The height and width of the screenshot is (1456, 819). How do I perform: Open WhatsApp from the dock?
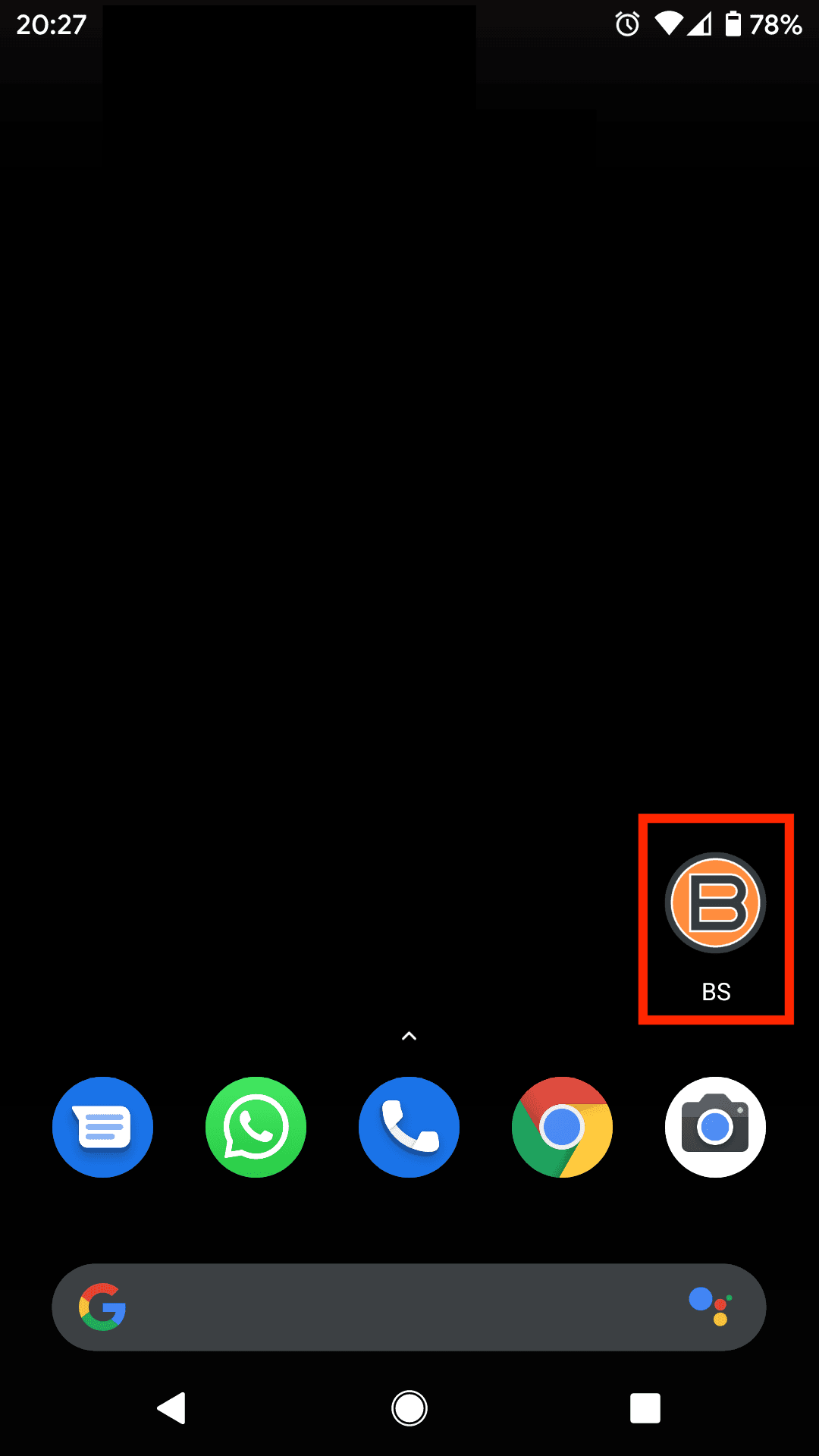[x=256, y=1127]
